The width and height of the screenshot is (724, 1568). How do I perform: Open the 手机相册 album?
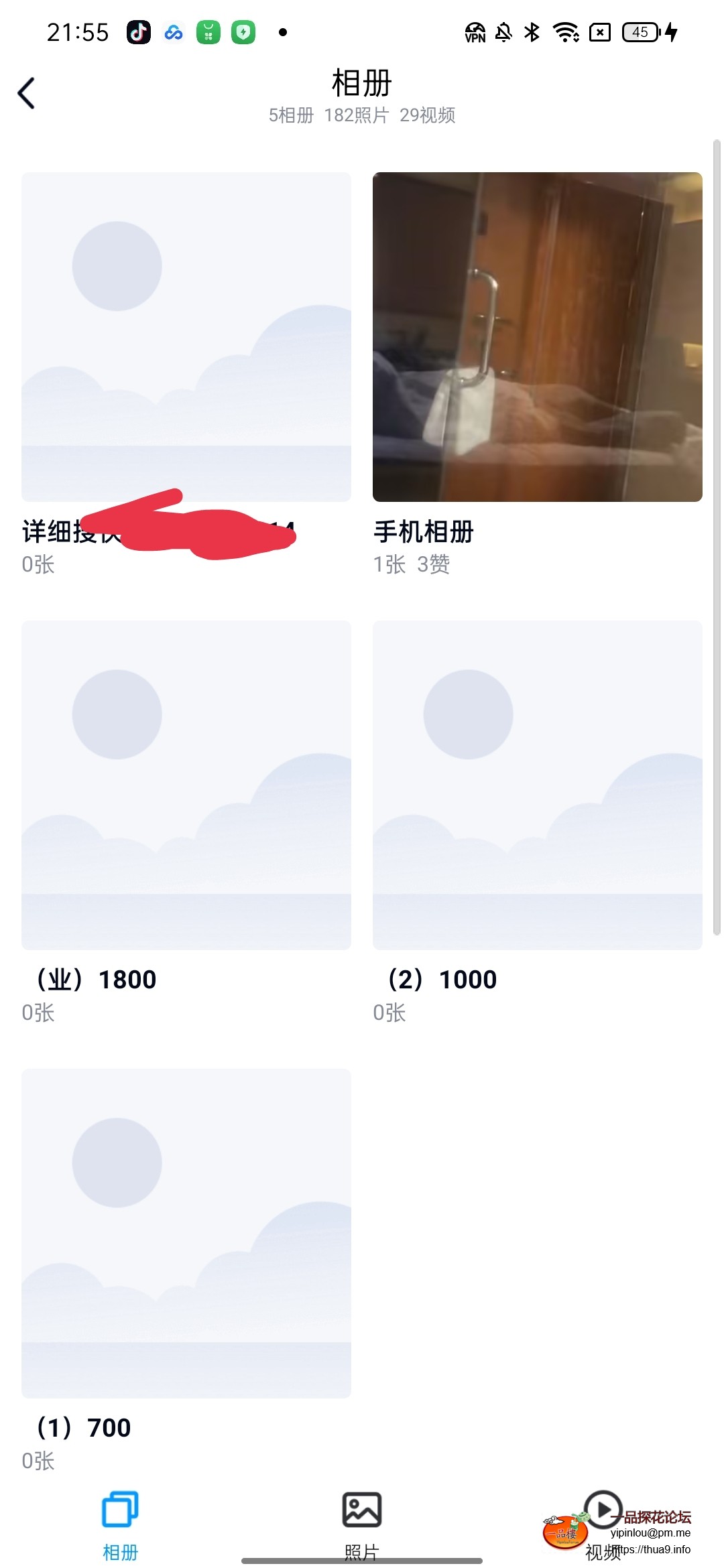tap(537, 337)
